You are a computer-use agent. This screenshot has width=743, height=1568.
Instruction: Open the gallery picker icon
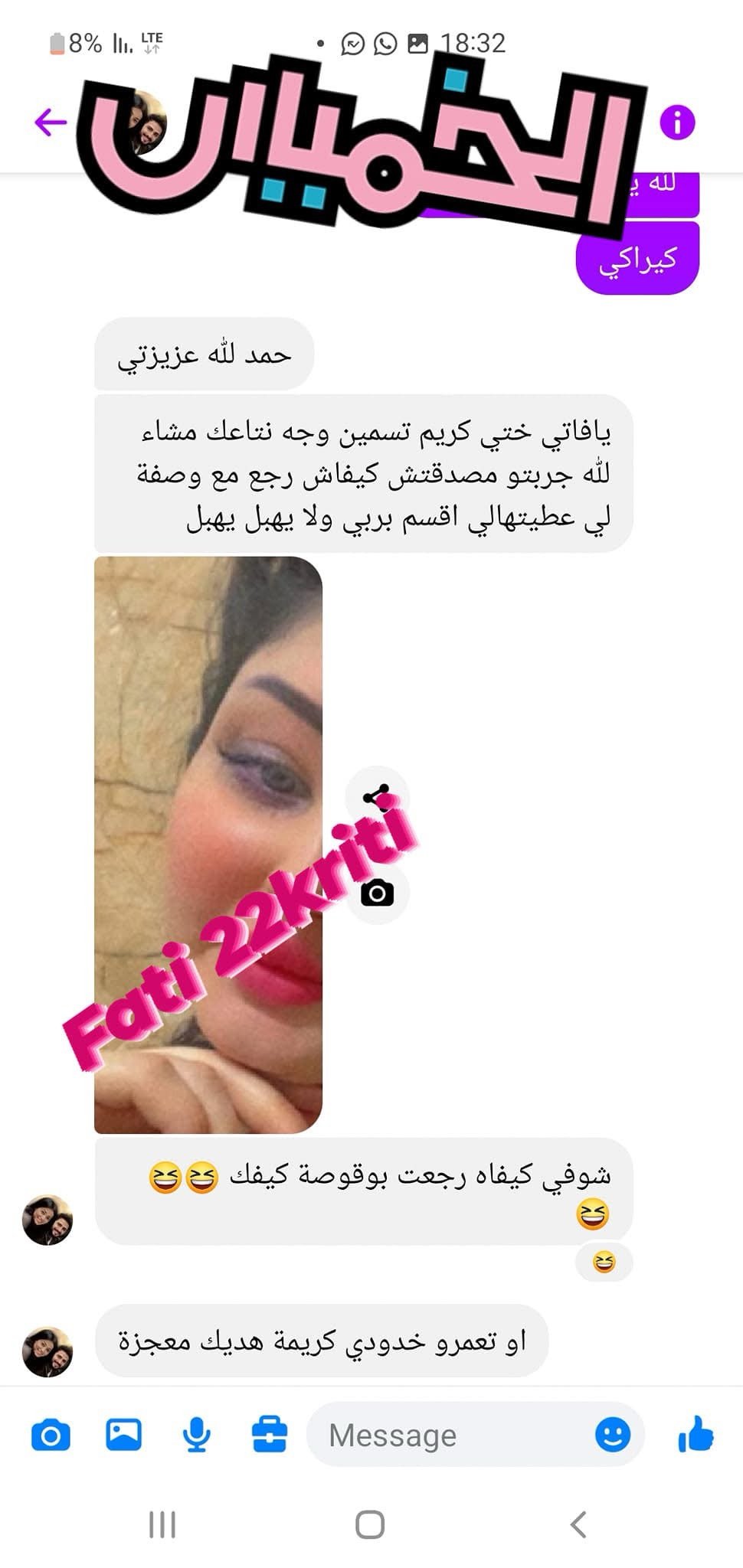tap(123, 1434)
